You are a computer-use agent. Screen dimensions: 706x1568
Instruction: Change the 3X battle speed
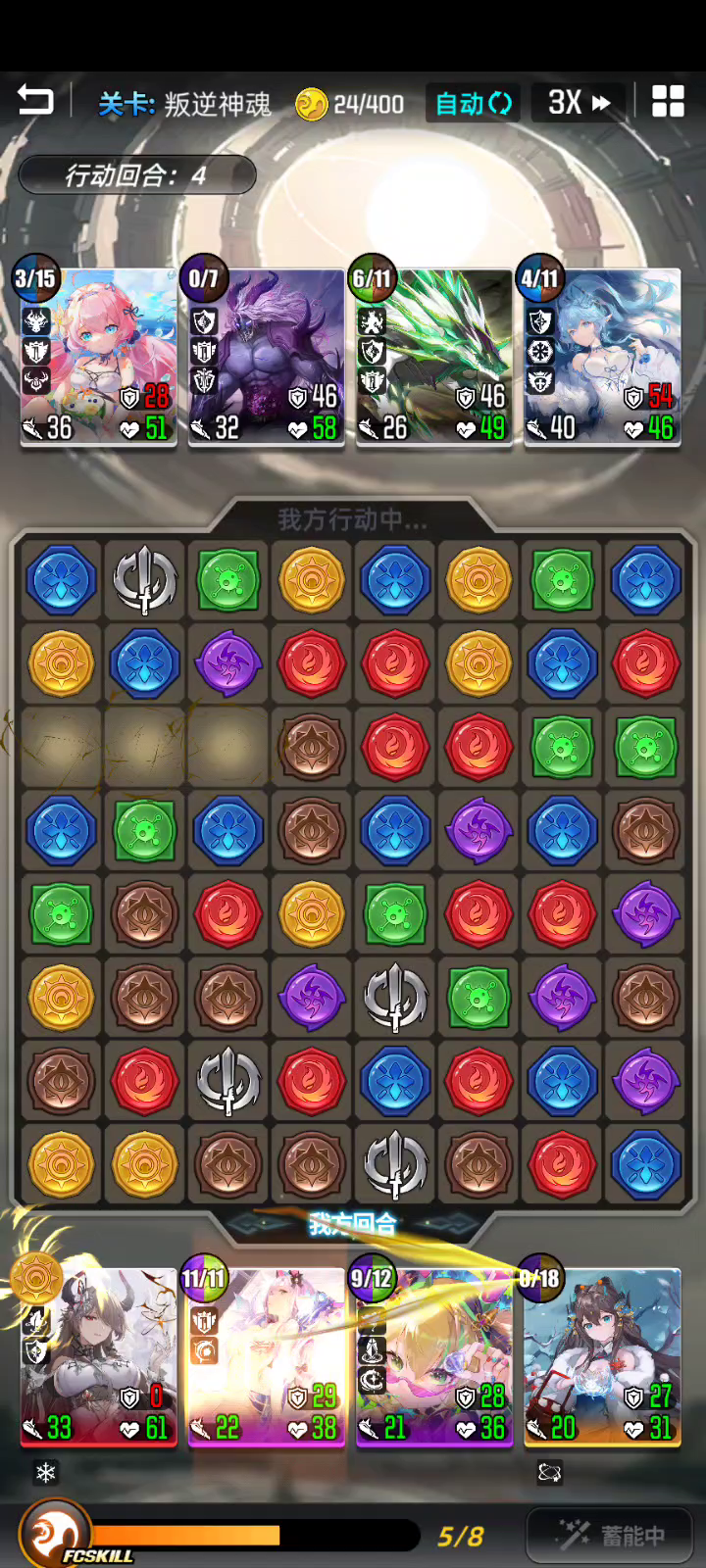tap(579, 102)
